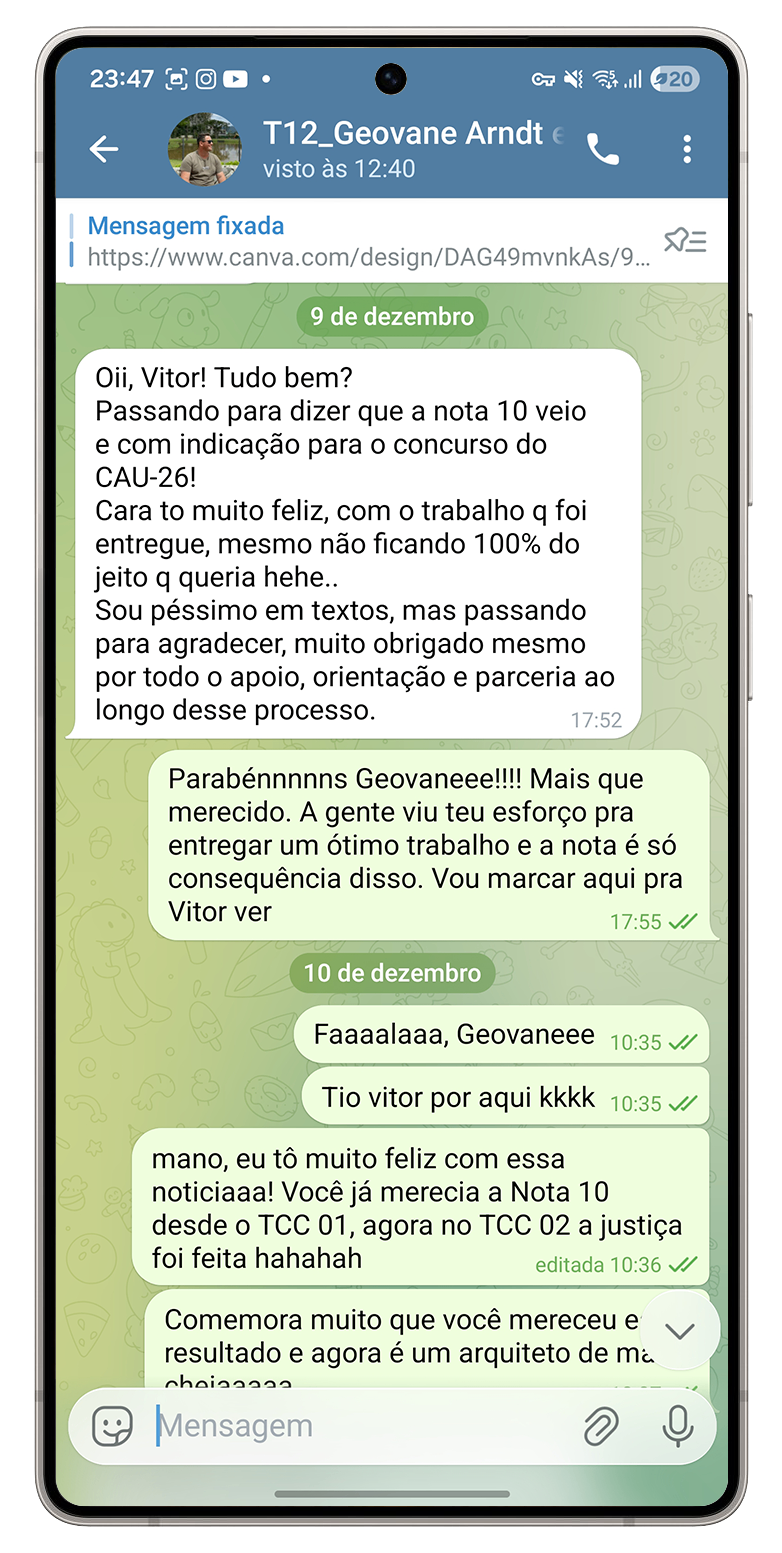Image resolution: width=782 pixels, height=1553 pixels.
Task: Open Geovane Arndt's profile photo
Action: [x=204, y=150]
